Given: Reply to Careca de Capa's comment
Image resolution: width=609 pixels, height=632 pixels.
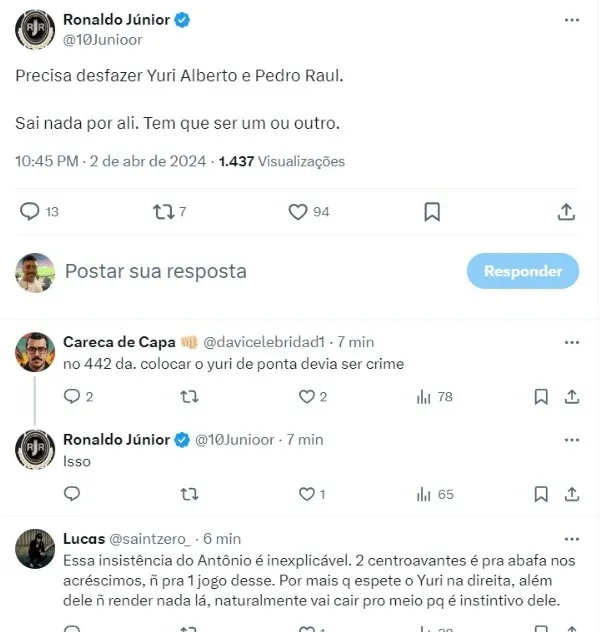Looking at the screenshot, I should 72,397.
